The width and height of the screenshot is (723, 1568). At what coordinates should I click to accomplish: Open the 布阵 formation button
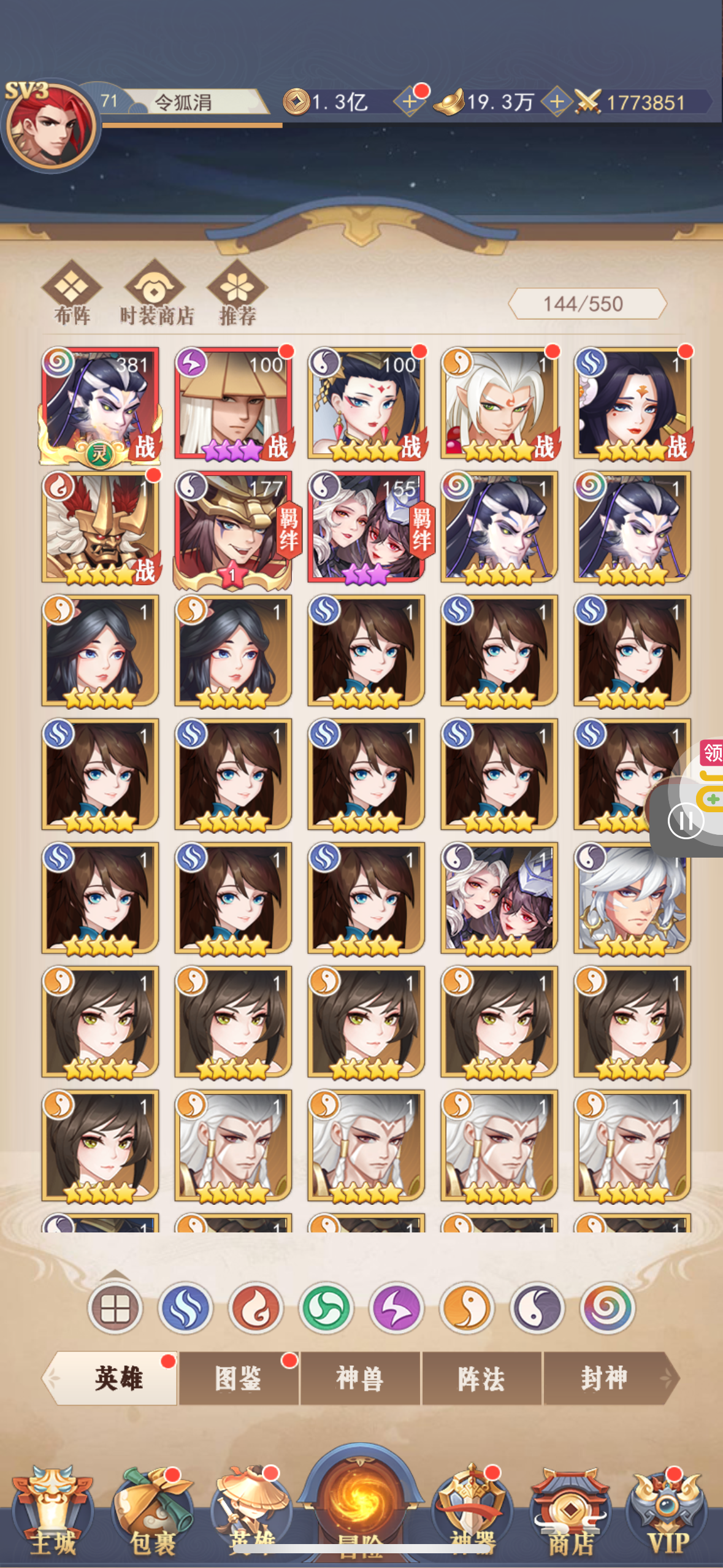[72, 293]
